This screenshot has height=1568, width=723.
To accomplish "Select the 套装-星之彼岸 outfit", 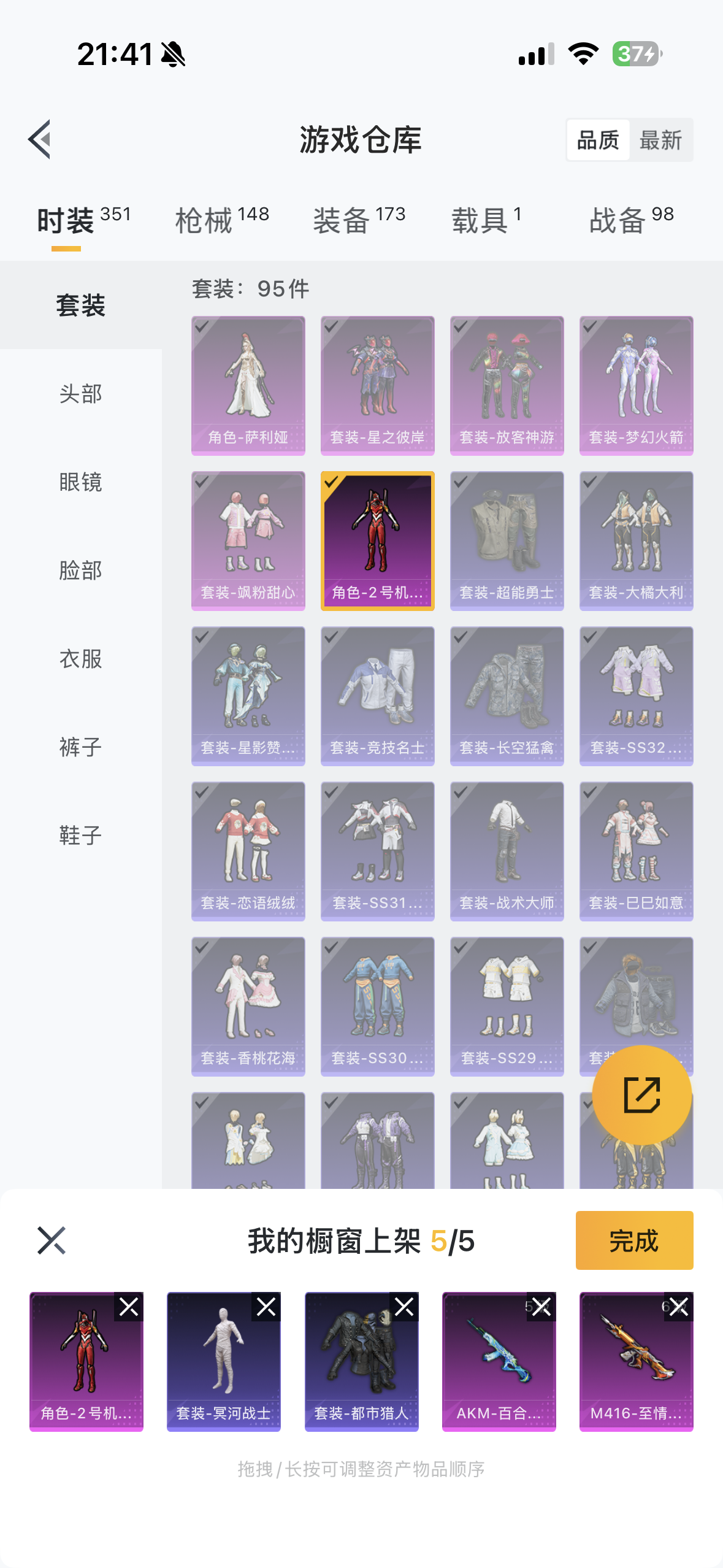I will [377, 385].
